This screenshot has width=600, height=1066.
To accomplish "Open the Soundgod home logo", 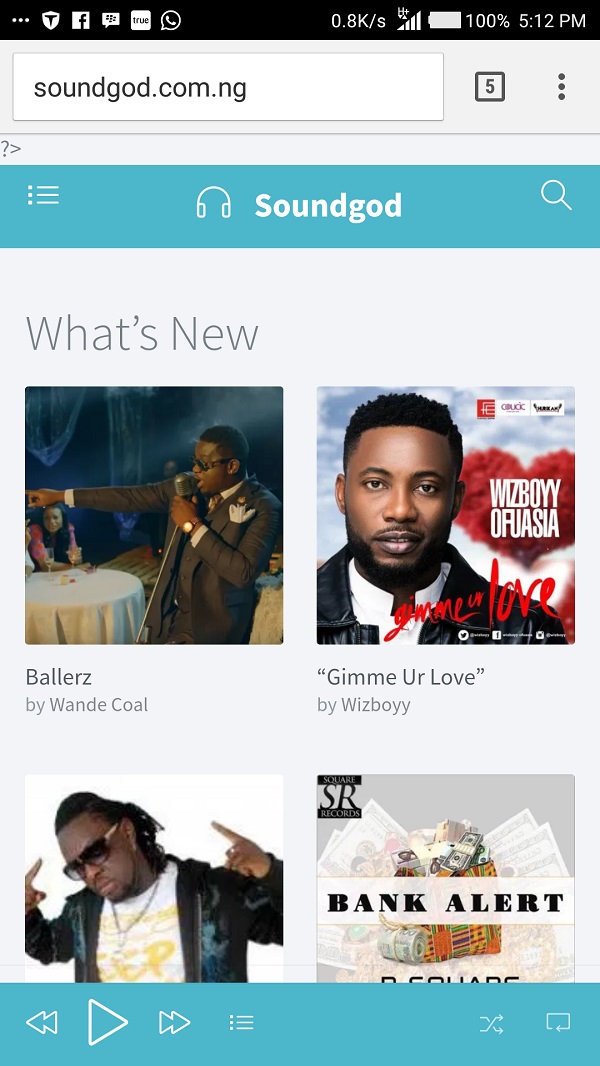I will pos(300,205).
